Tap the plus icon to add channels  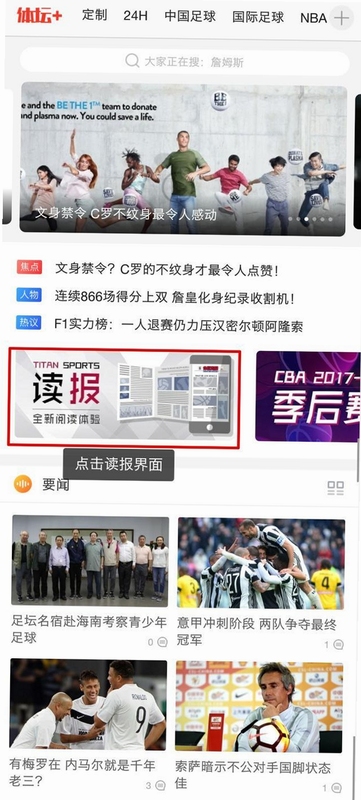point(342,18)
